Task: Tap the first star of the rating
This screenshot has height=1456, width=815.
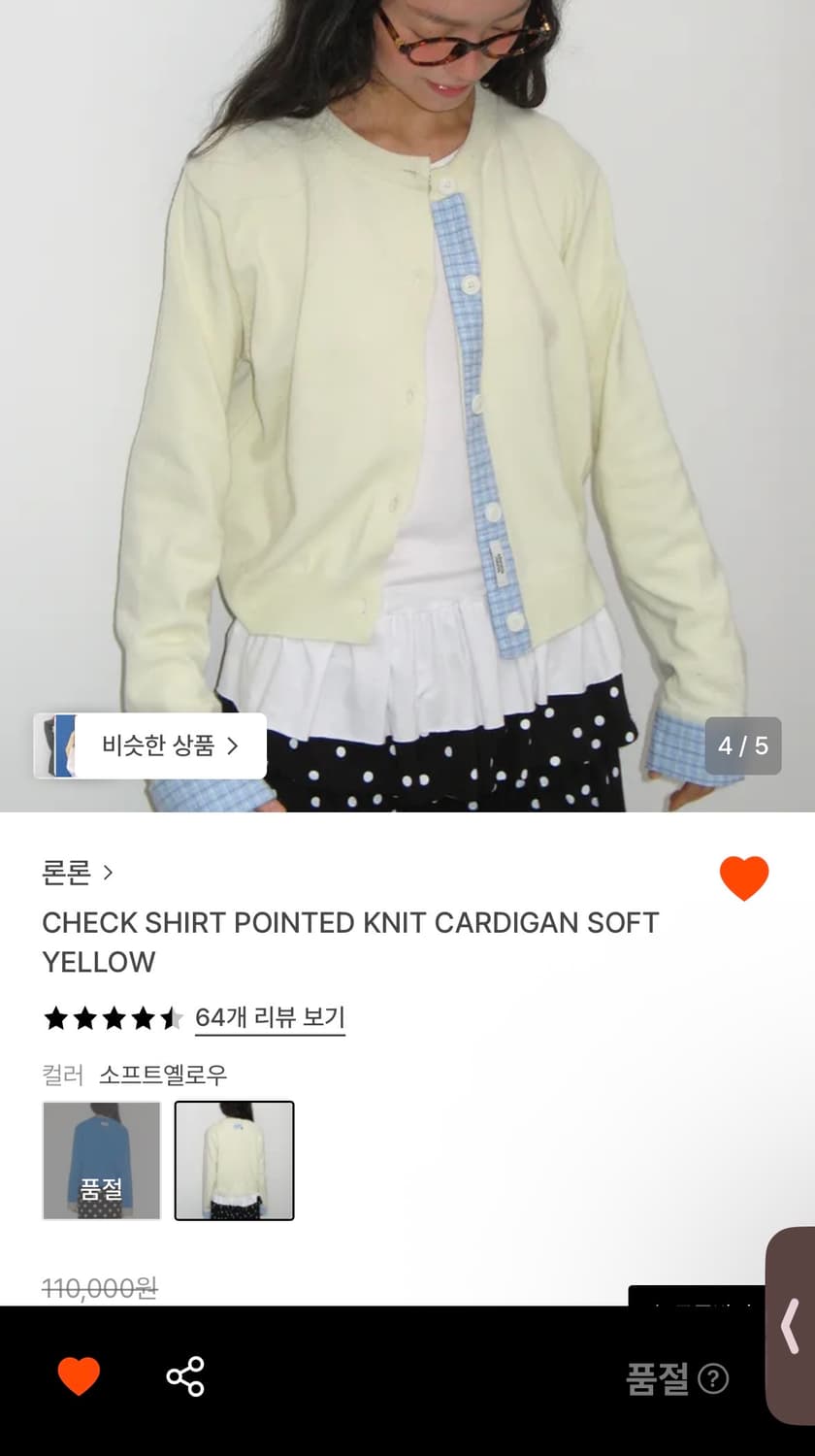Action: (55, 1019)
